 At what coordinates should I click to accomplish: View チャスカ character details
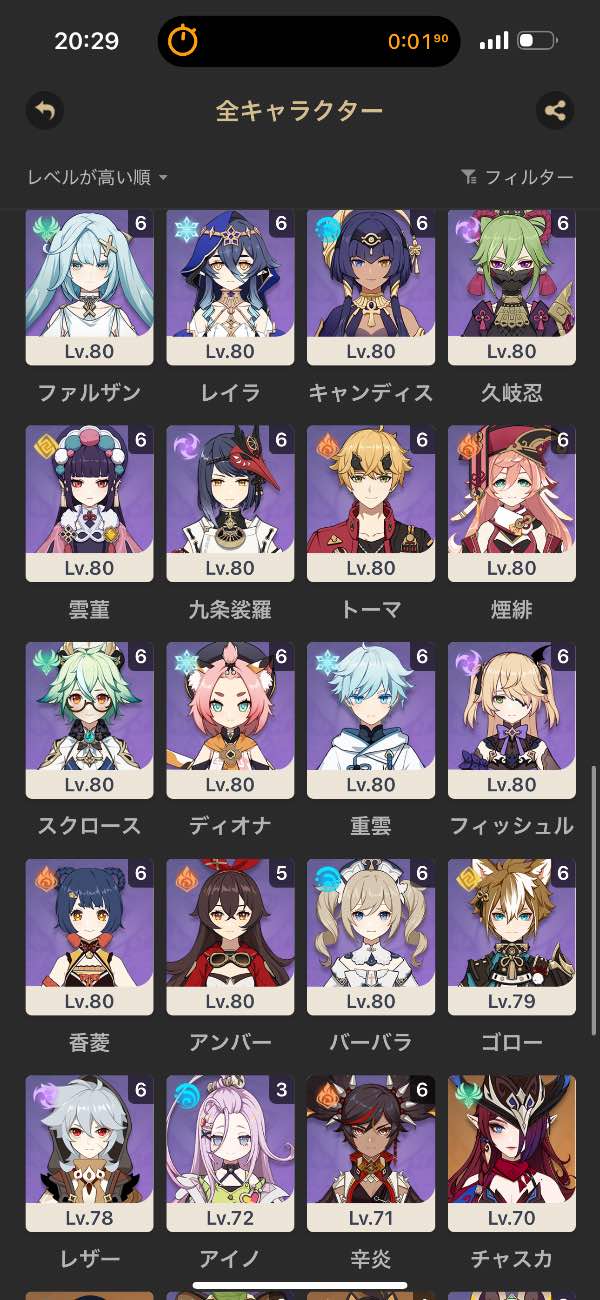tap(511, 1153)
